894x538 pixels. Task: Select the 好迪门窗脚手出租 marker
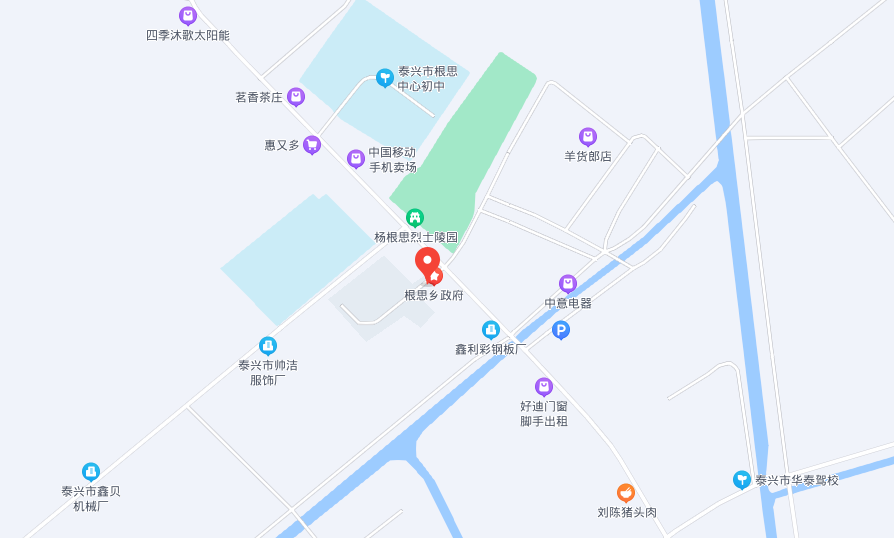click(544, 386)
